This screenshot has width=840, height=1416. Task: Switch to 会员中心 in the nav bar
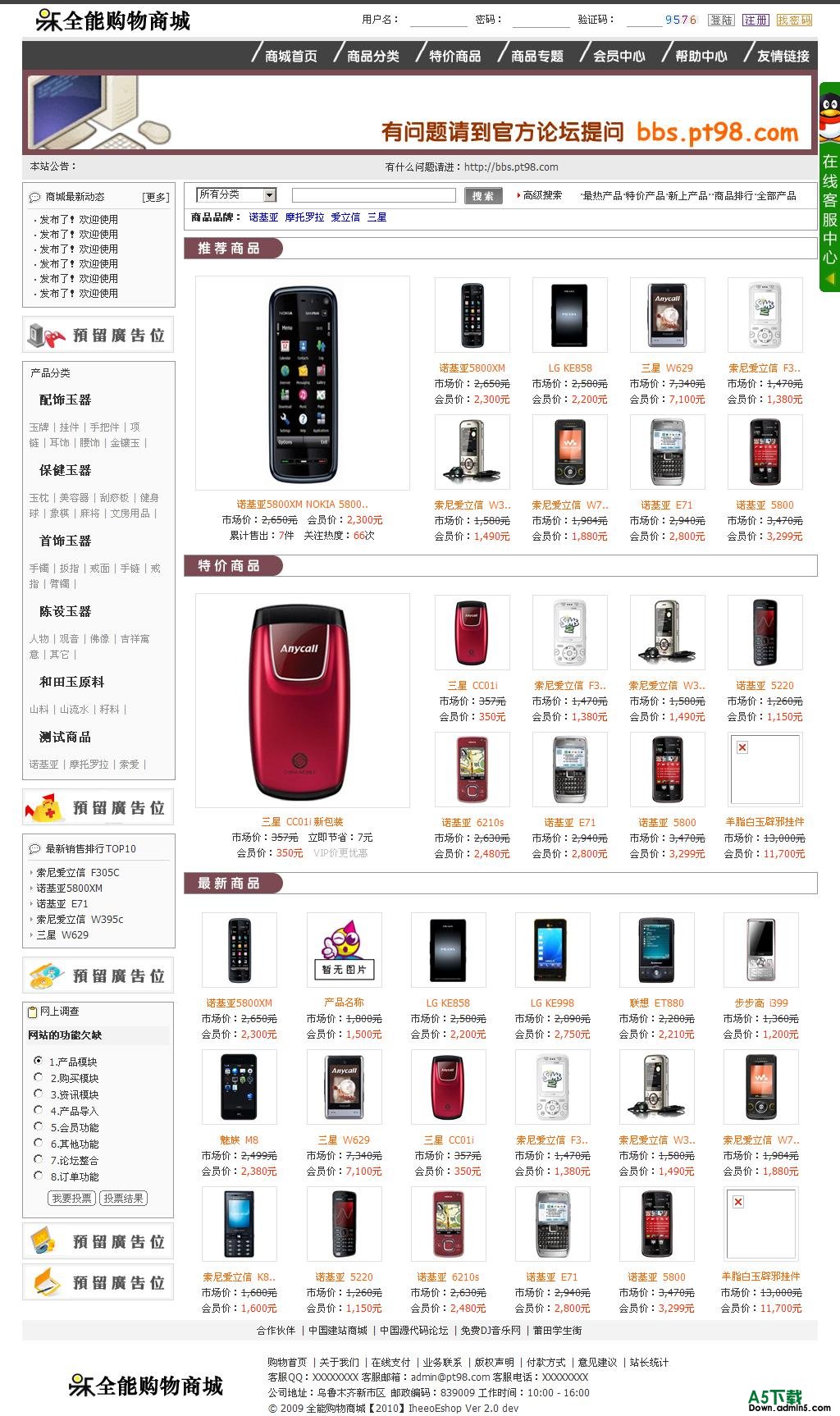pyautogui.click(x=619, y=56)
